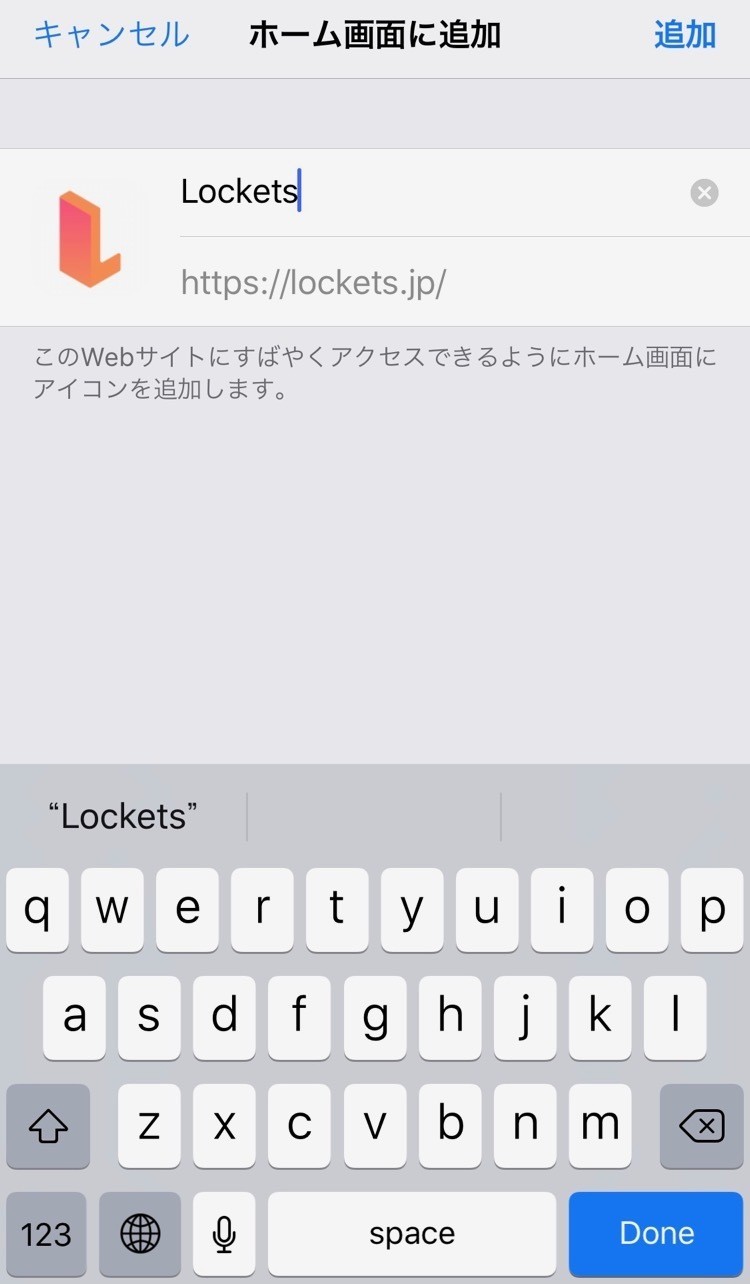This screenshot has width=750, height=1284.
Task: Enable the shift key
Action: [48, 1126]
